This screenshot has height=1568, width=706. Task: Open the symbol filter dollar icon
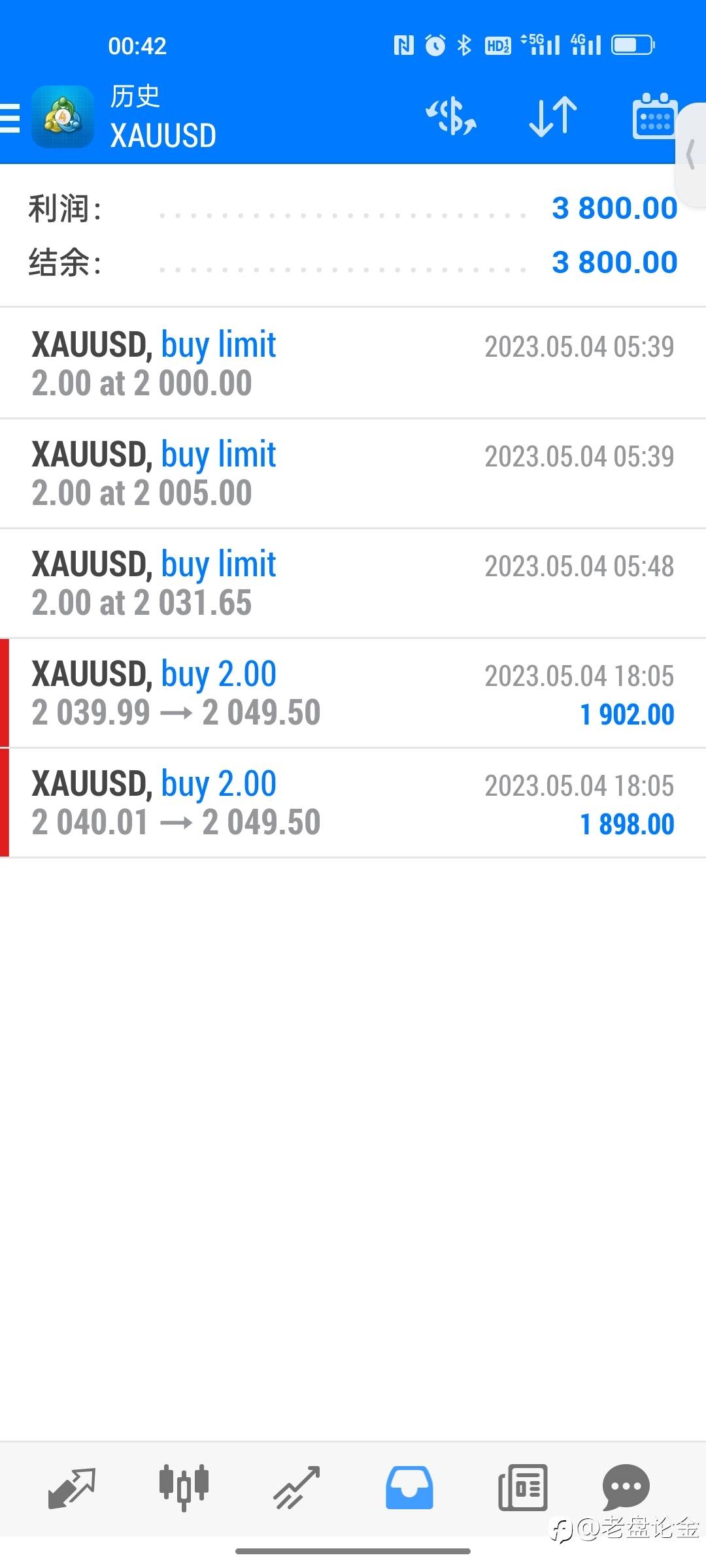pyautogui.click(x=451, y=117)
